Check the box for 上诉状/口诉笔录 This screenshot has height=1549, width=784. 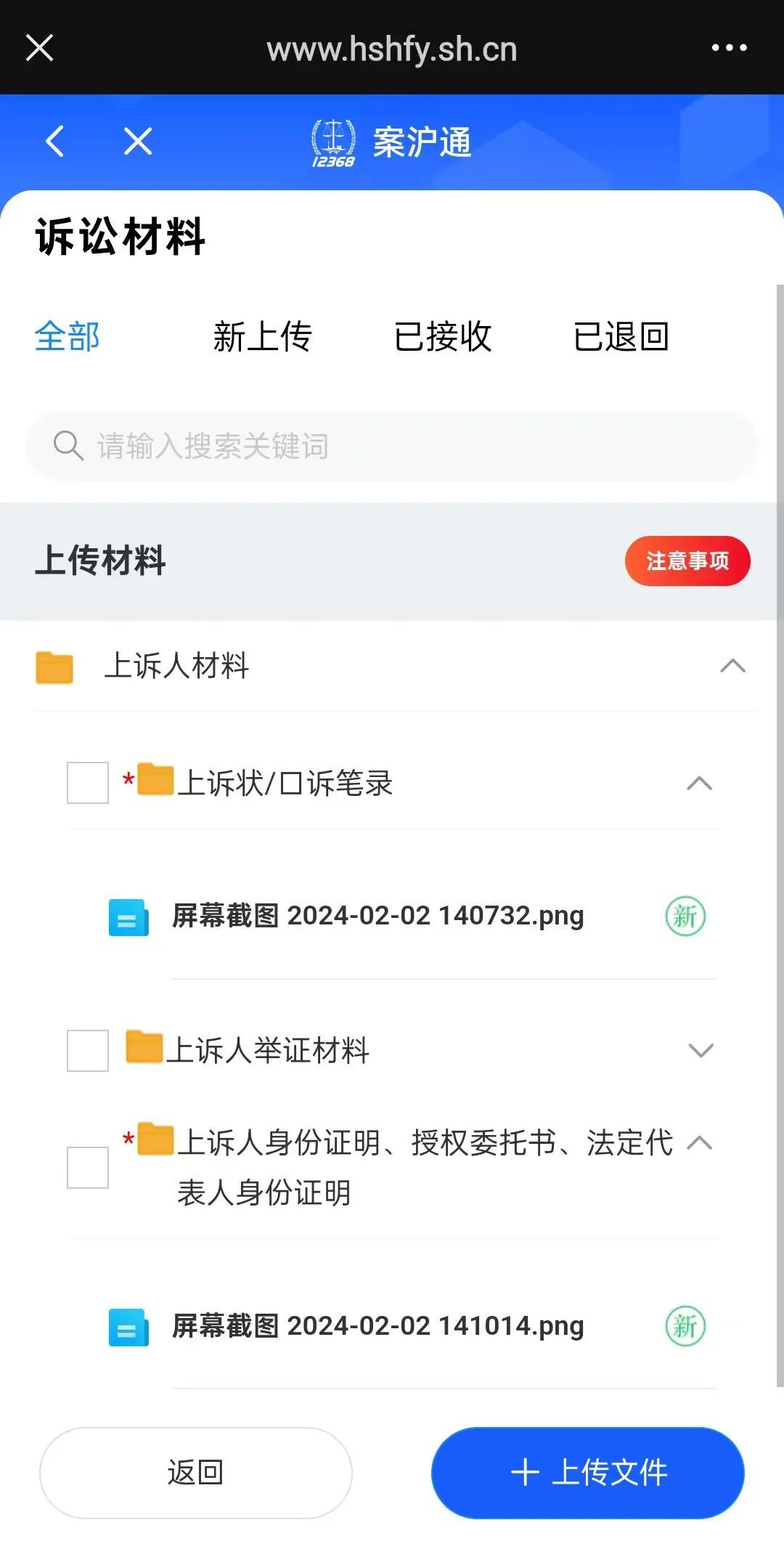pos(88,783)
